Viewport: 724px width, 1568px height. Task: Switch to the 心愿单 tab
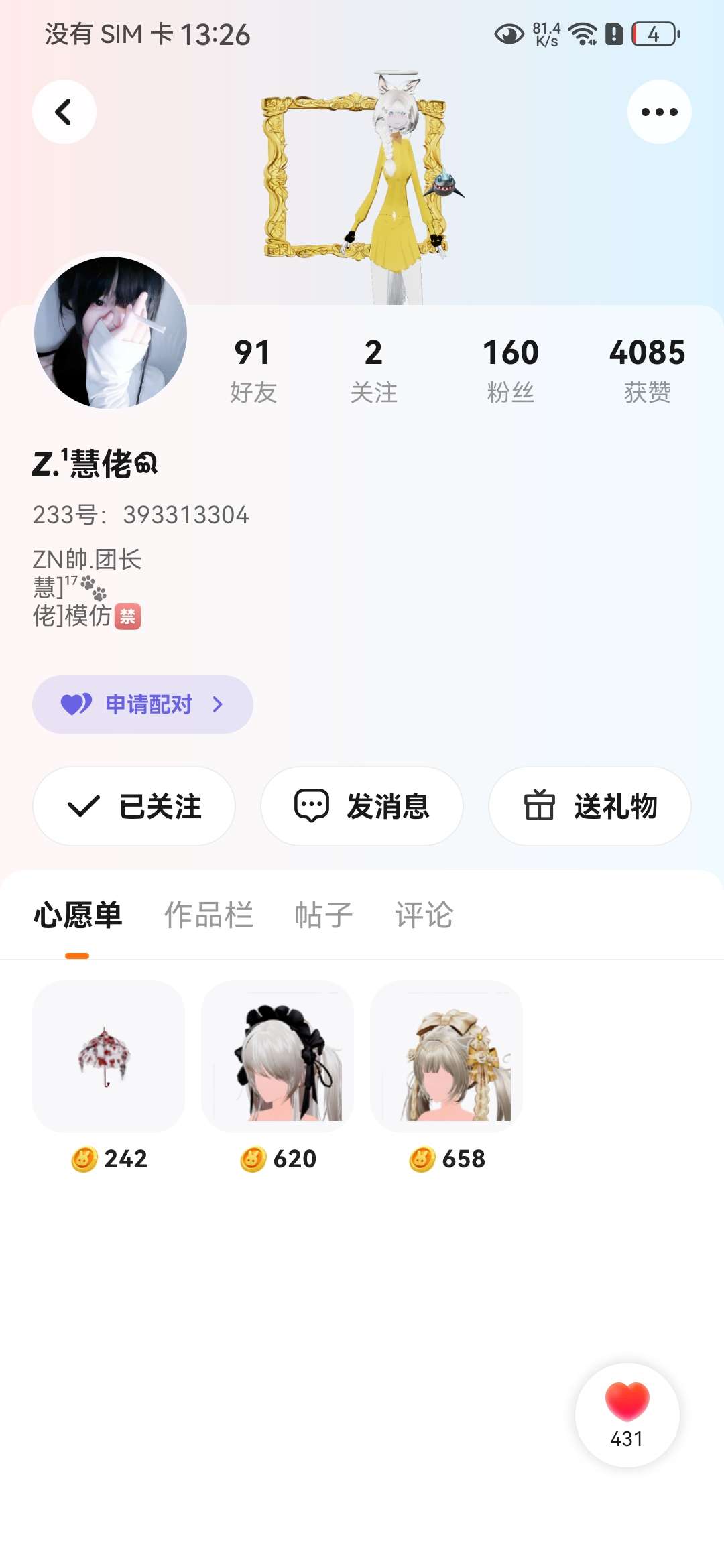pos(78,915)
